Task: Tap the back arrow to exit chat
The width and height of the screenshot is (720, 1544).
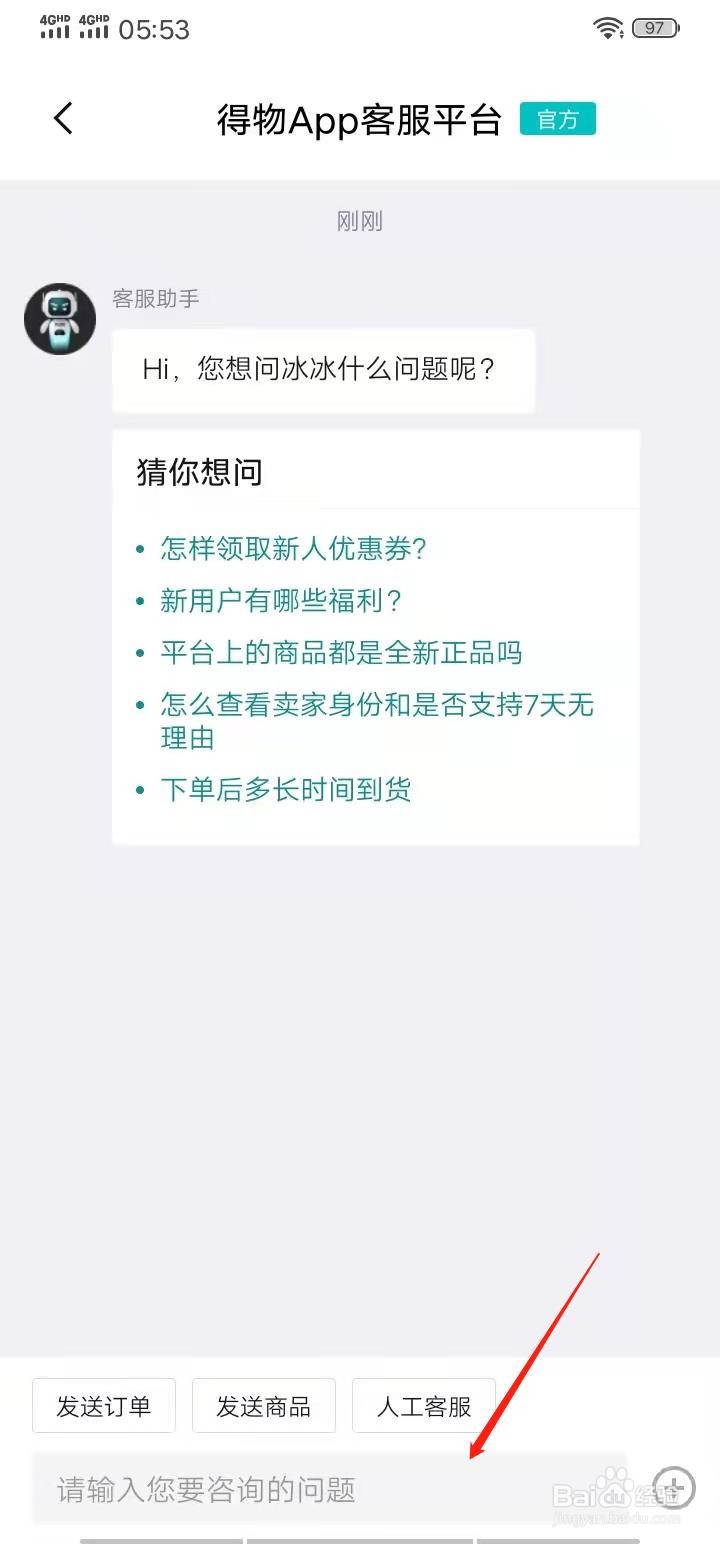Action: (63, 118)
